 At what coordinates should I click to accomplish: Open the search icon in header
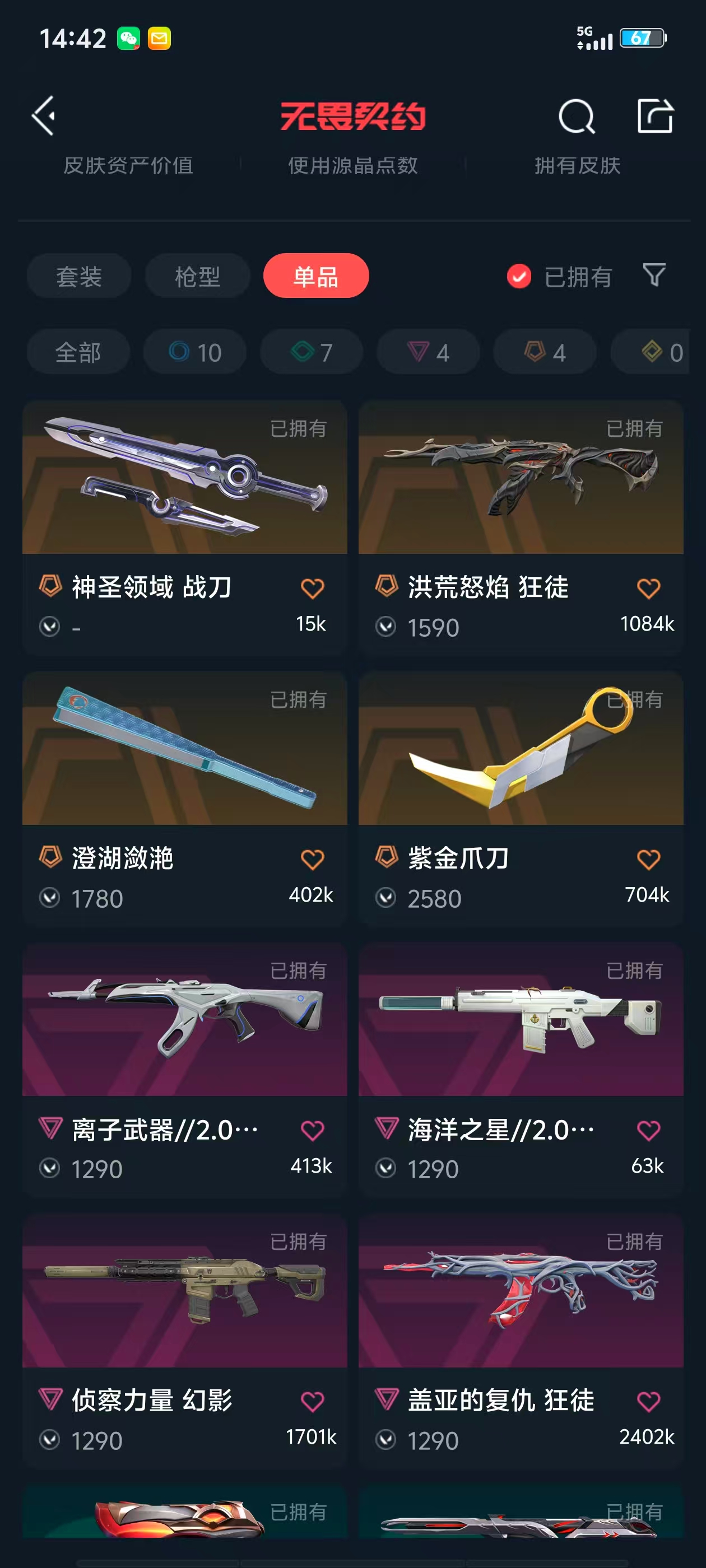tap(575, 116)
